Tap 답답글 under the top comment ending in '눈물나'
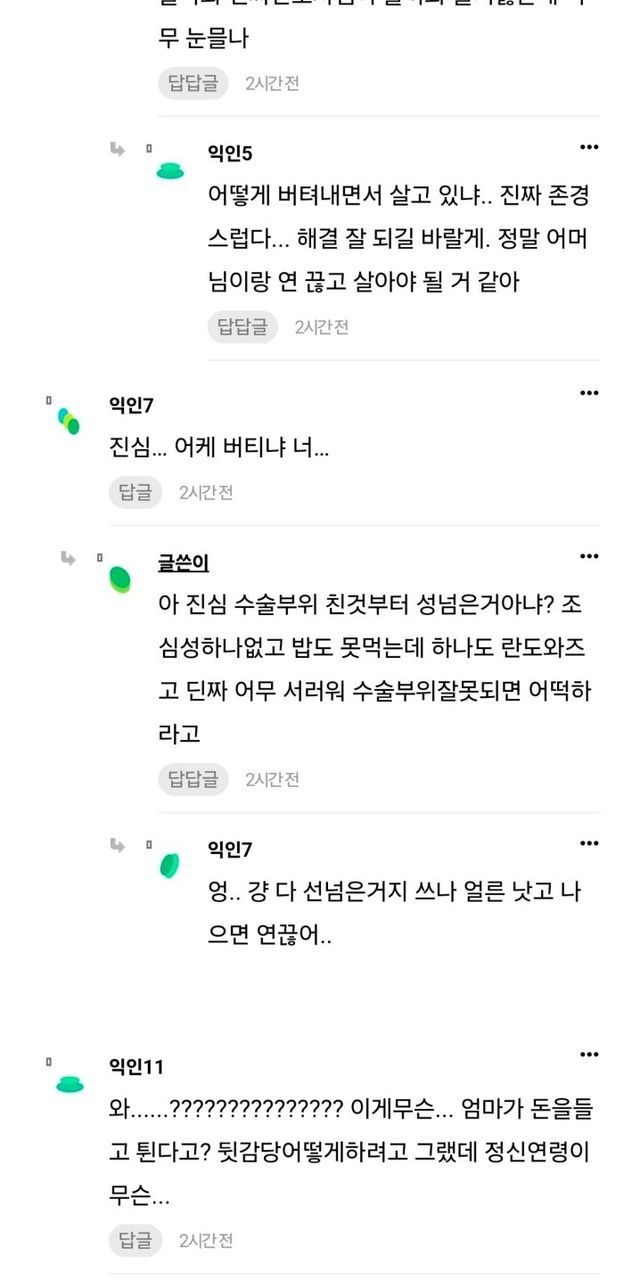This screenshot has width=640, height=1280. [x=193, y=83]
